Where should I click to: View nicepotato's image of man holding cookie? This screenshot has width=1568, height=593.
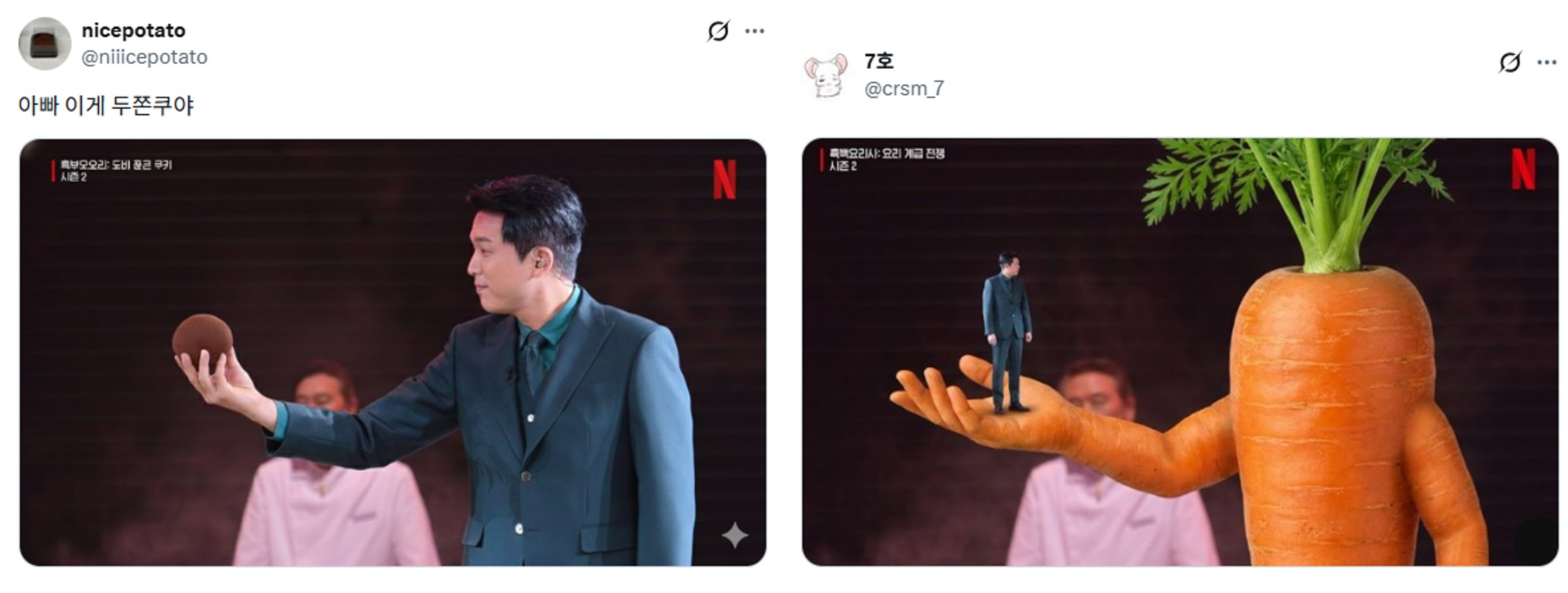click(393, 353)
